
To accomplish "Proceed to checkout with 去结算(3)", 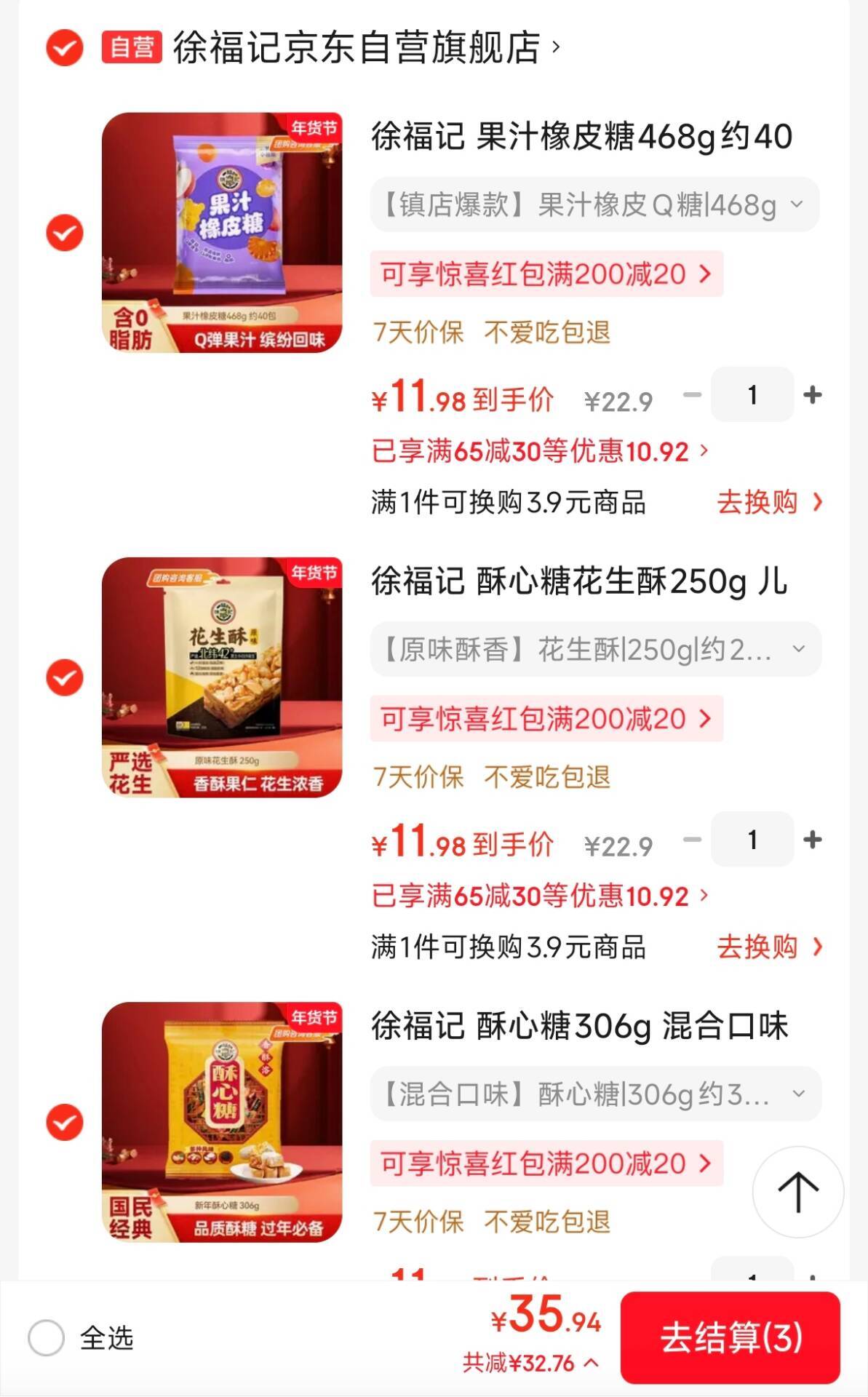I will pyautogui.click(x=730, y=1337).
